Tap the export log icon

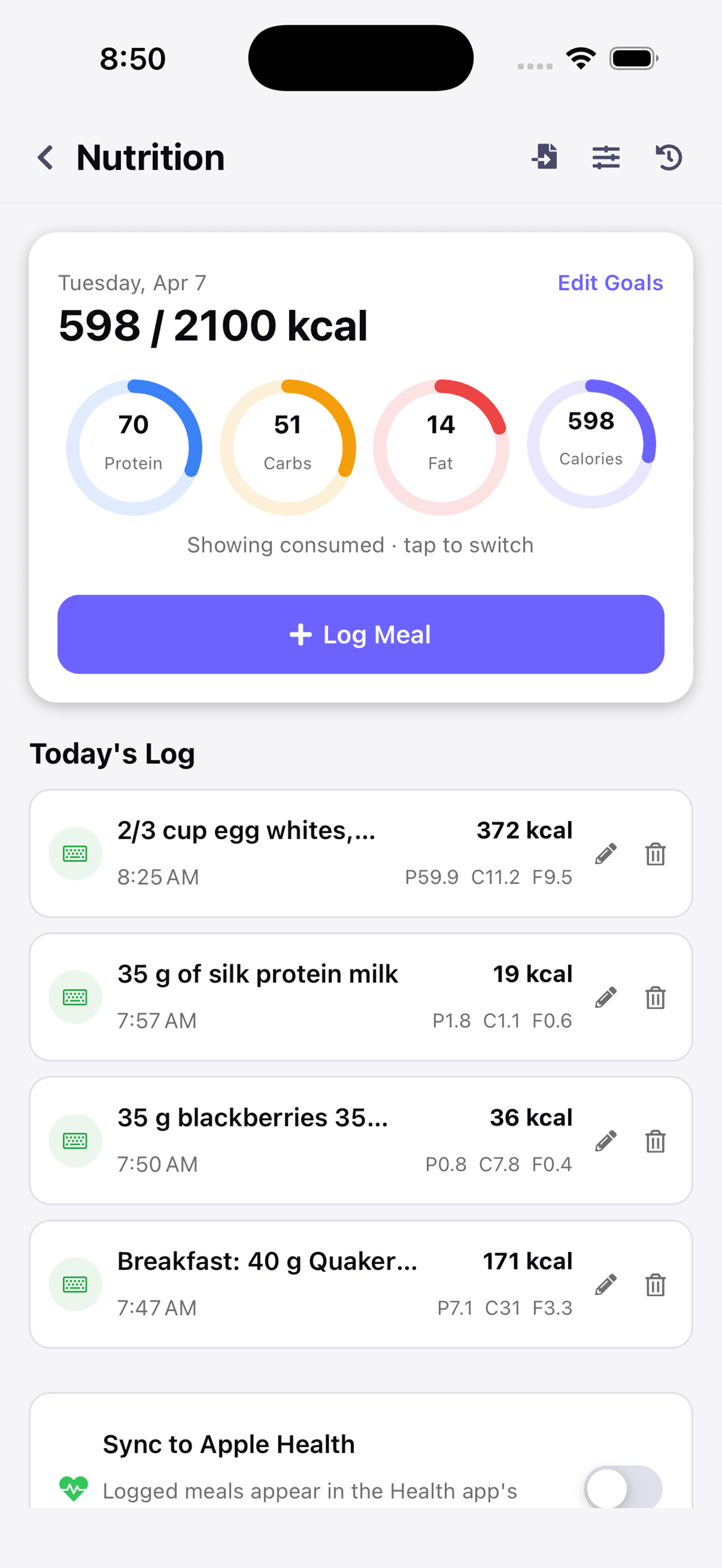pyautogui.click(x=545, y=157)
